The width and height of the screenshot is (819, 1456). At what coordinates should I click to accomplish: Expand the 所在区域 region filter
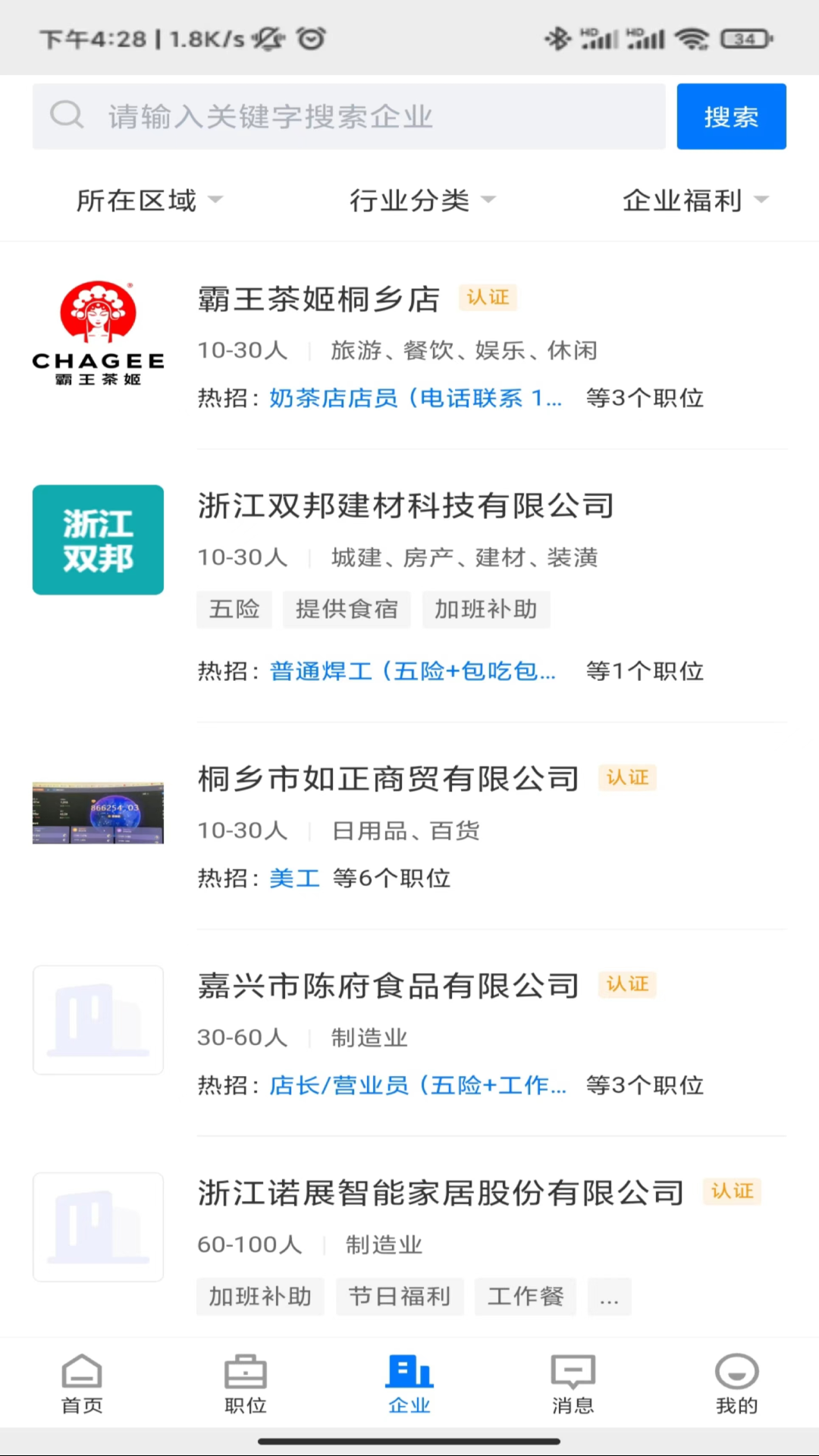point(149,199)
